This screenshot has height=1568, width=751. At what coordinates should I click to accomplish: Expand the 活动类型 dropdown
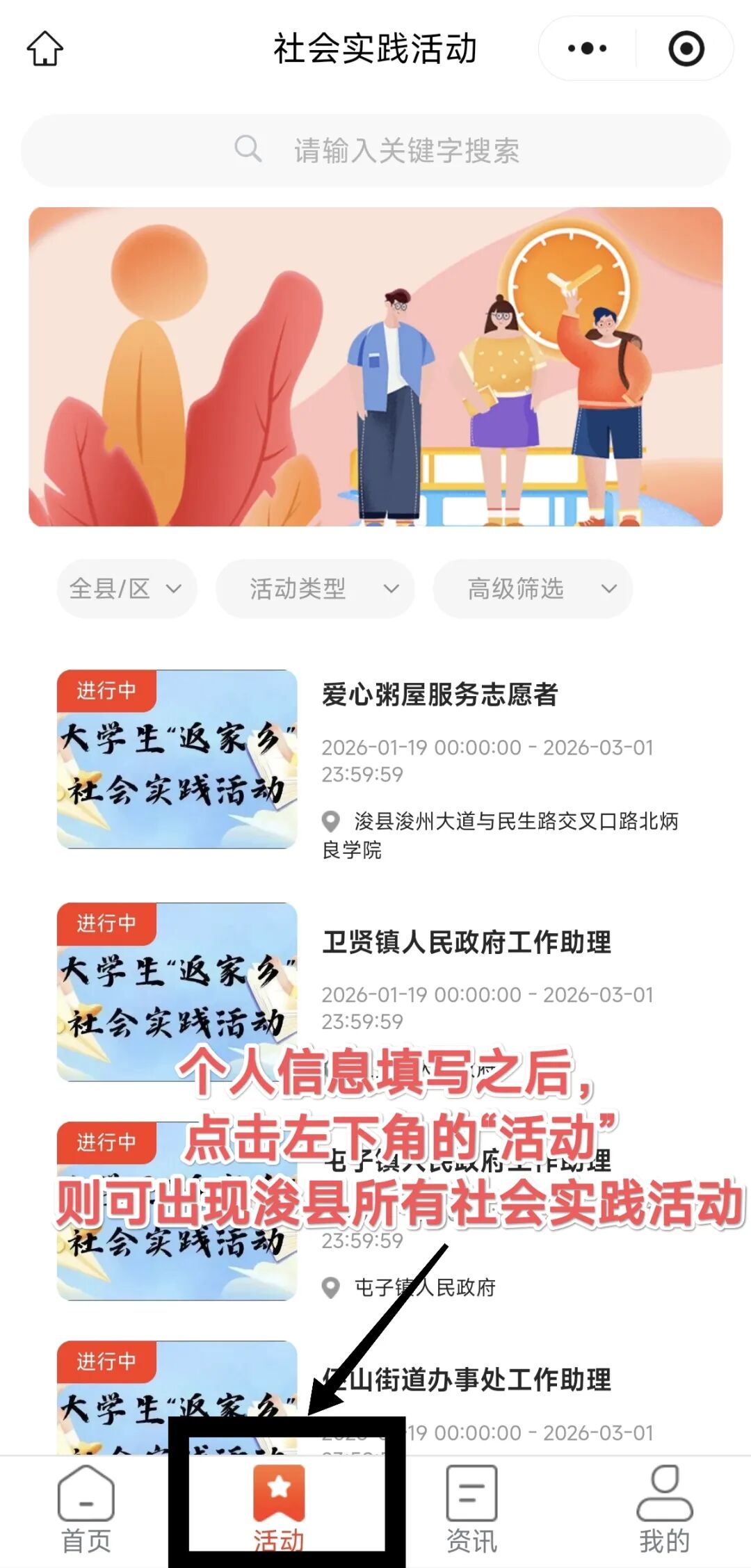pos(315,589)
